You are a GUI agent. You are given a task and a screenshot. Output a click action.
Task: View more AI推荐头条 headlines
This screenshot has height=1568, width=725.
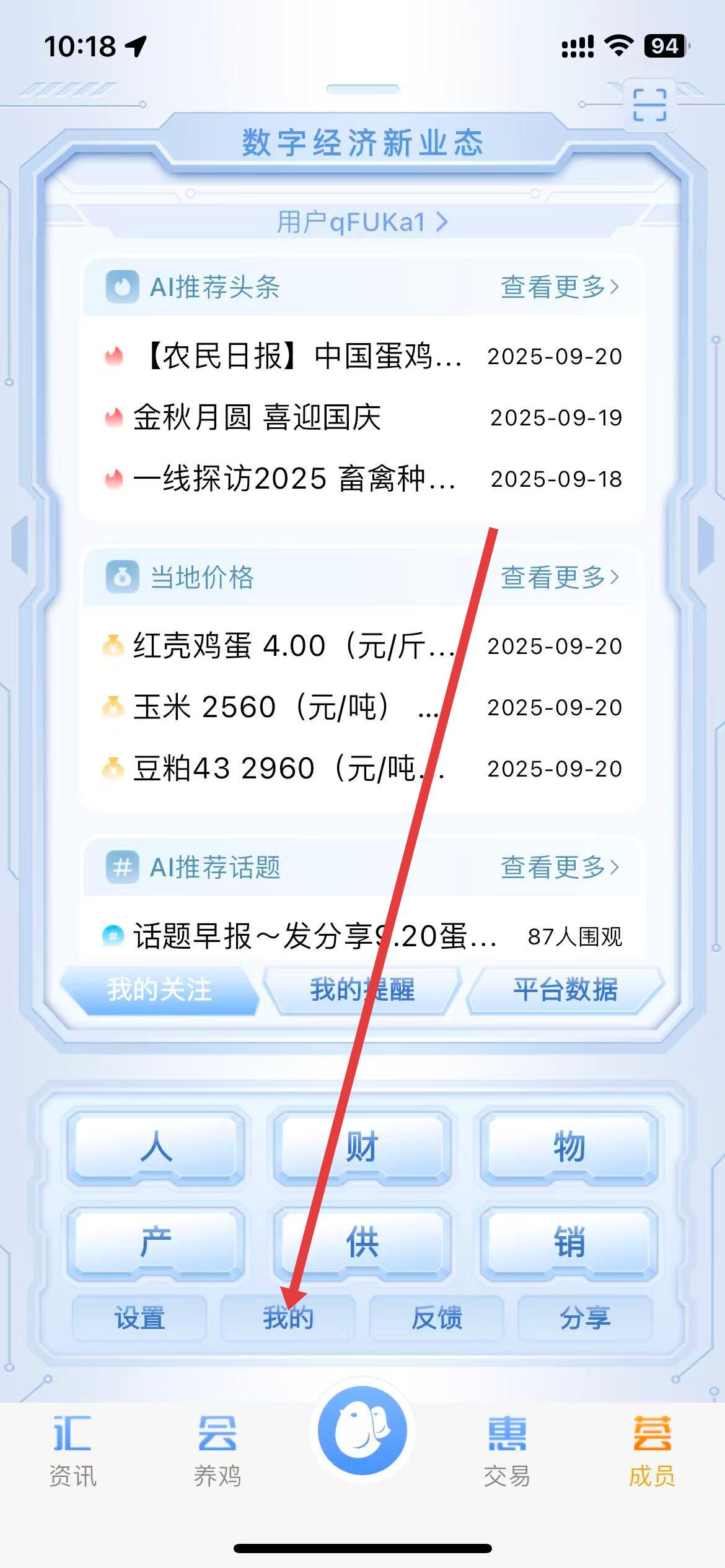pyautogui.click(x=559, y=287)
